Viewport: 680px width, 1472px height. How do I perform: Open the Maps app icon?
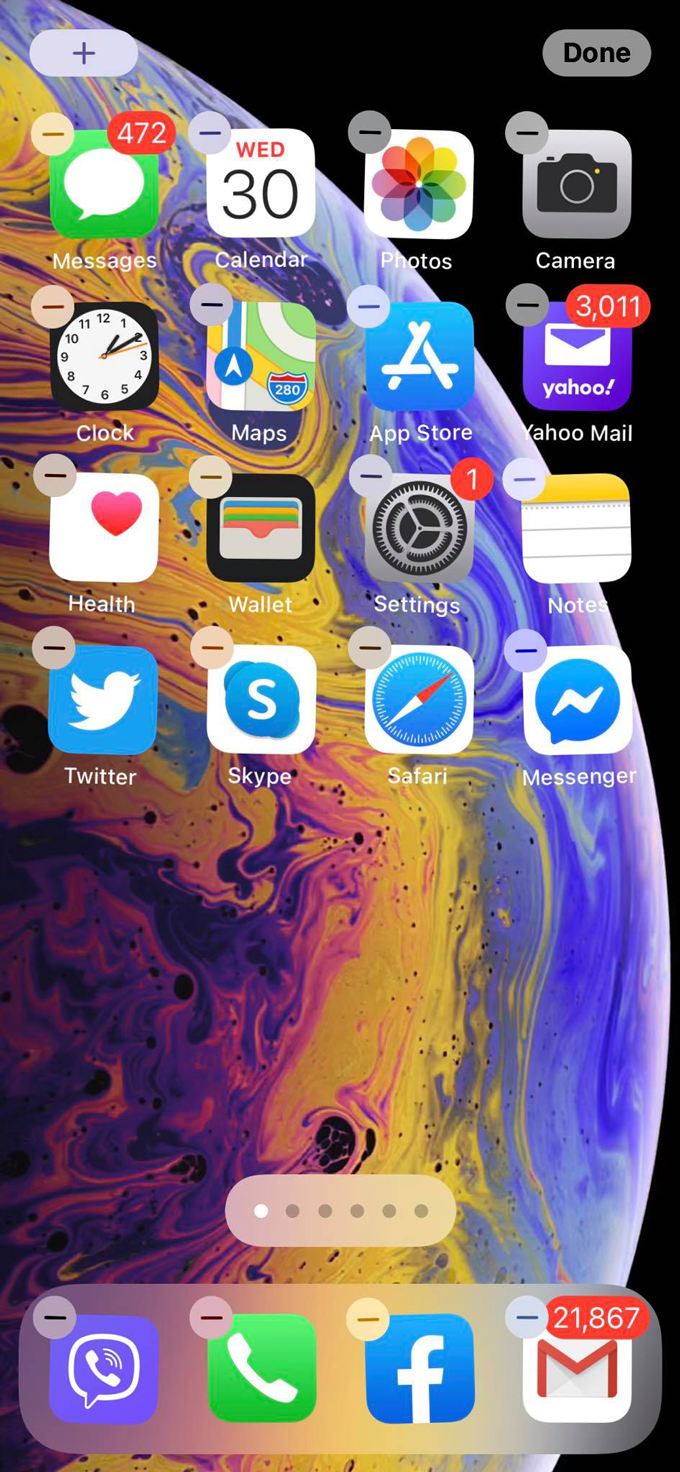point(261,356)
